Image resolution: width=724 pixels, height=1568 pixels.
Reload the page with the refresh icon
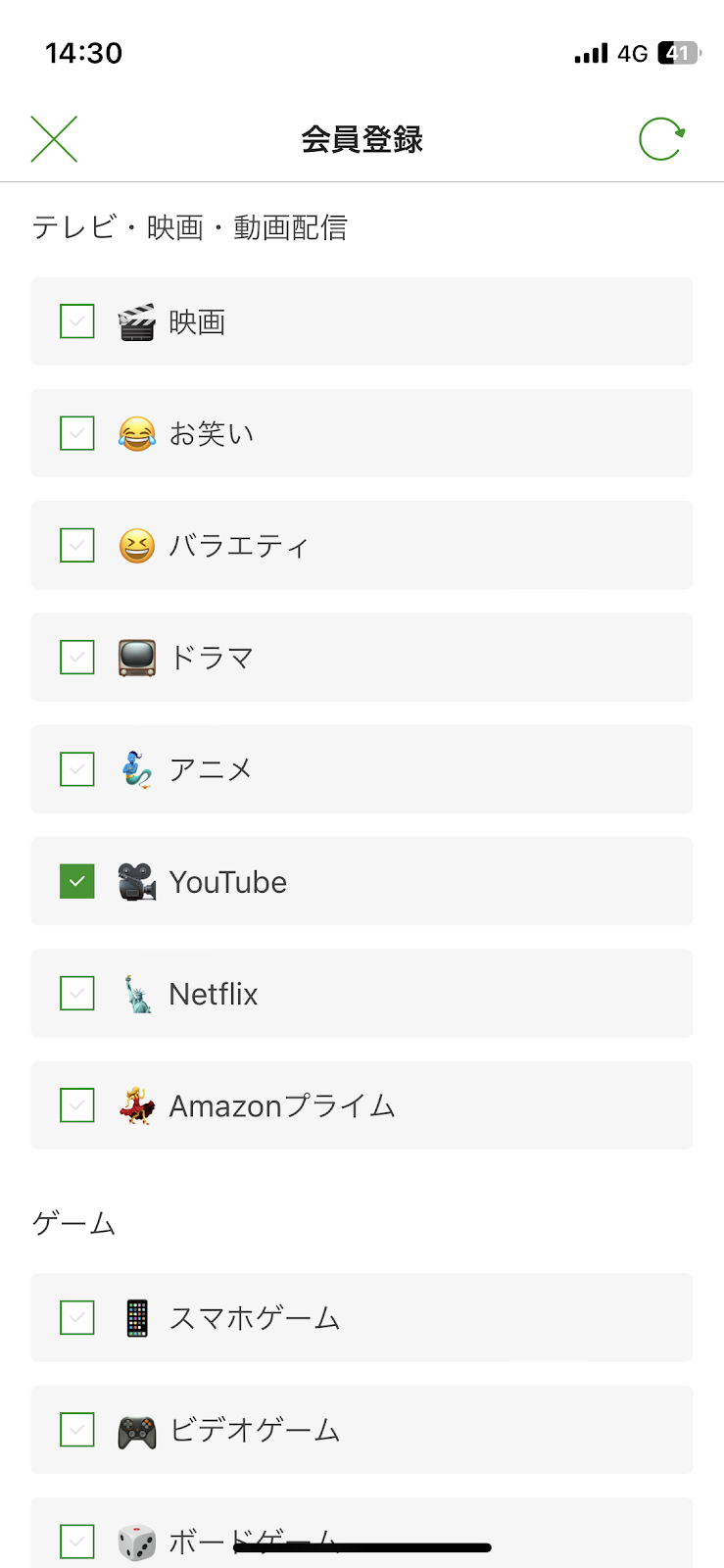point(661,139)
